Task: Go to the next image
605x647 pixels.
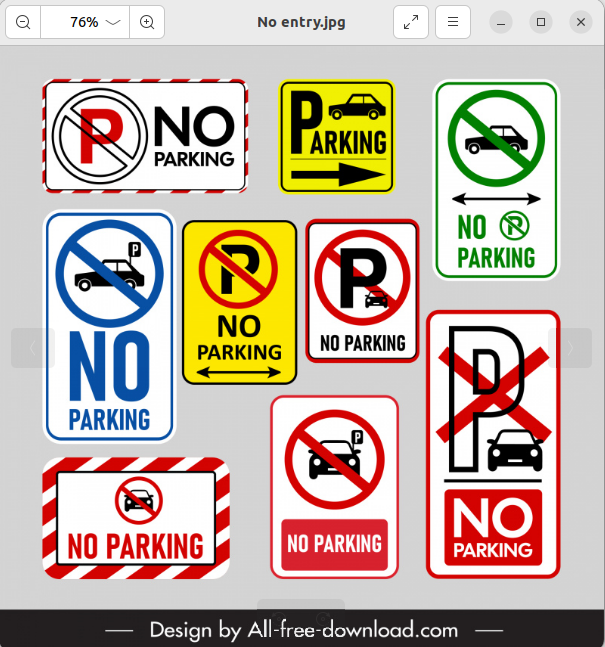Action: click(x=572, y=348)
